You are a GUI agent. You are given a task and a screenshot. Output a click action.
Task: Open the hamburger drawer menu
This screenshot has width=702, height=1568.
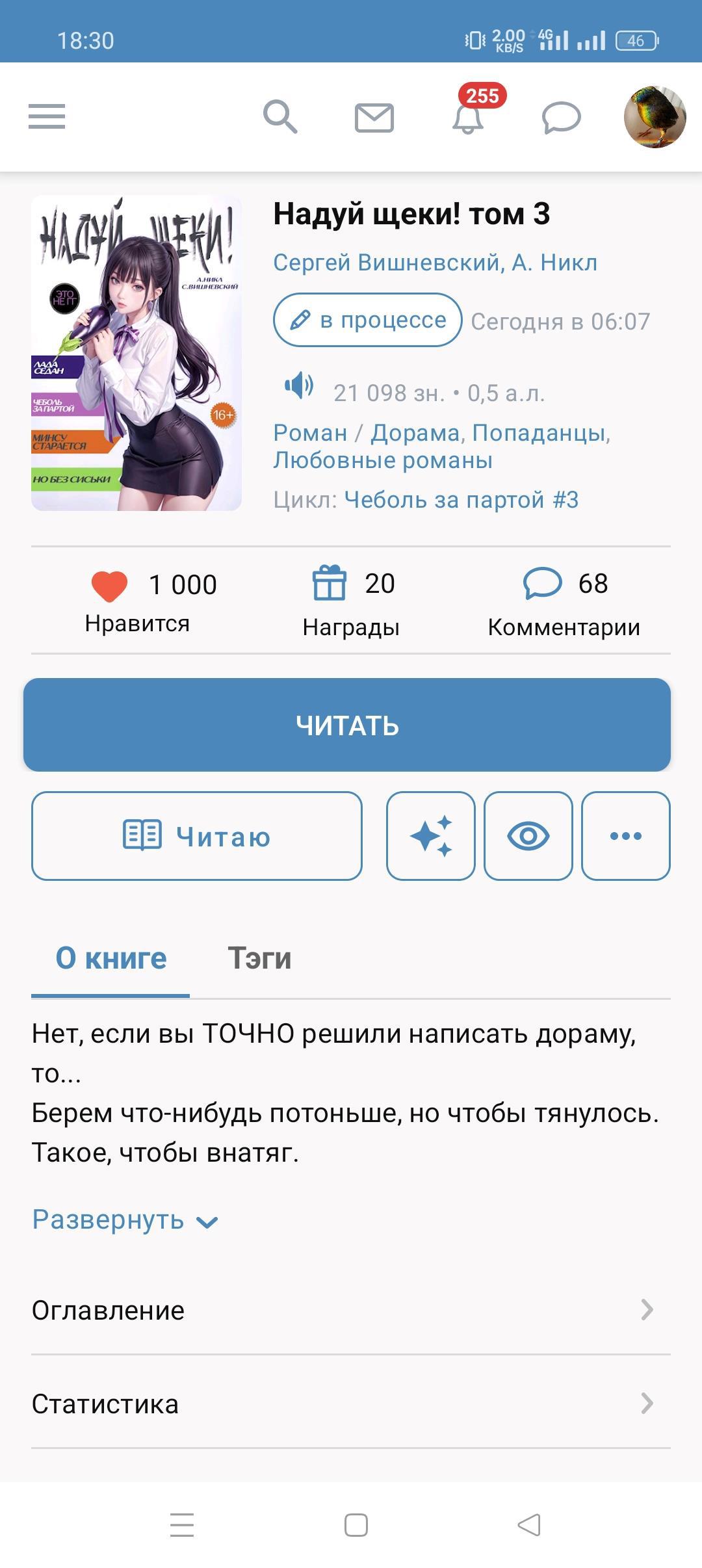pyautogui.click(x=47, y=117)
